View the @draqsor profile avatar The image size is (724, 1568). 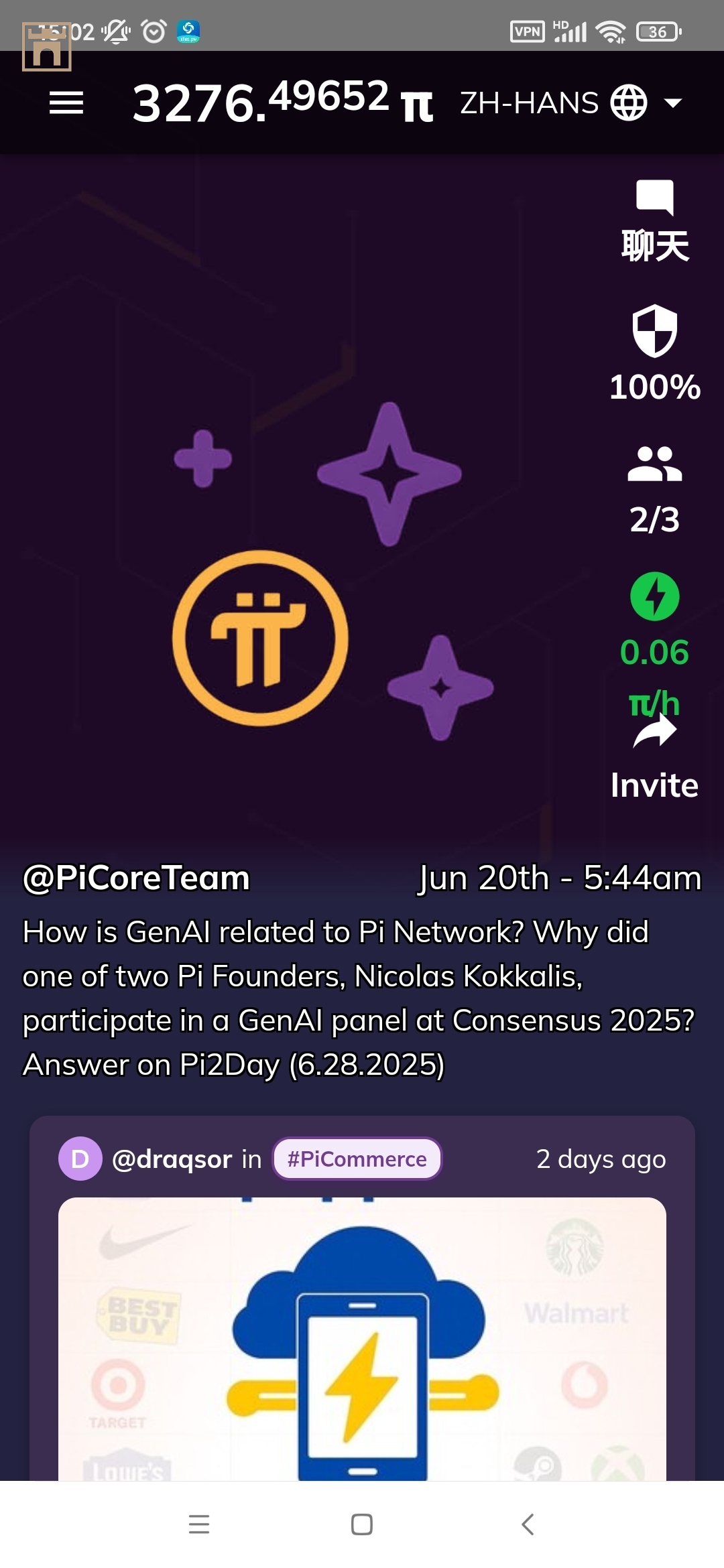click(x=80, y=1159)
